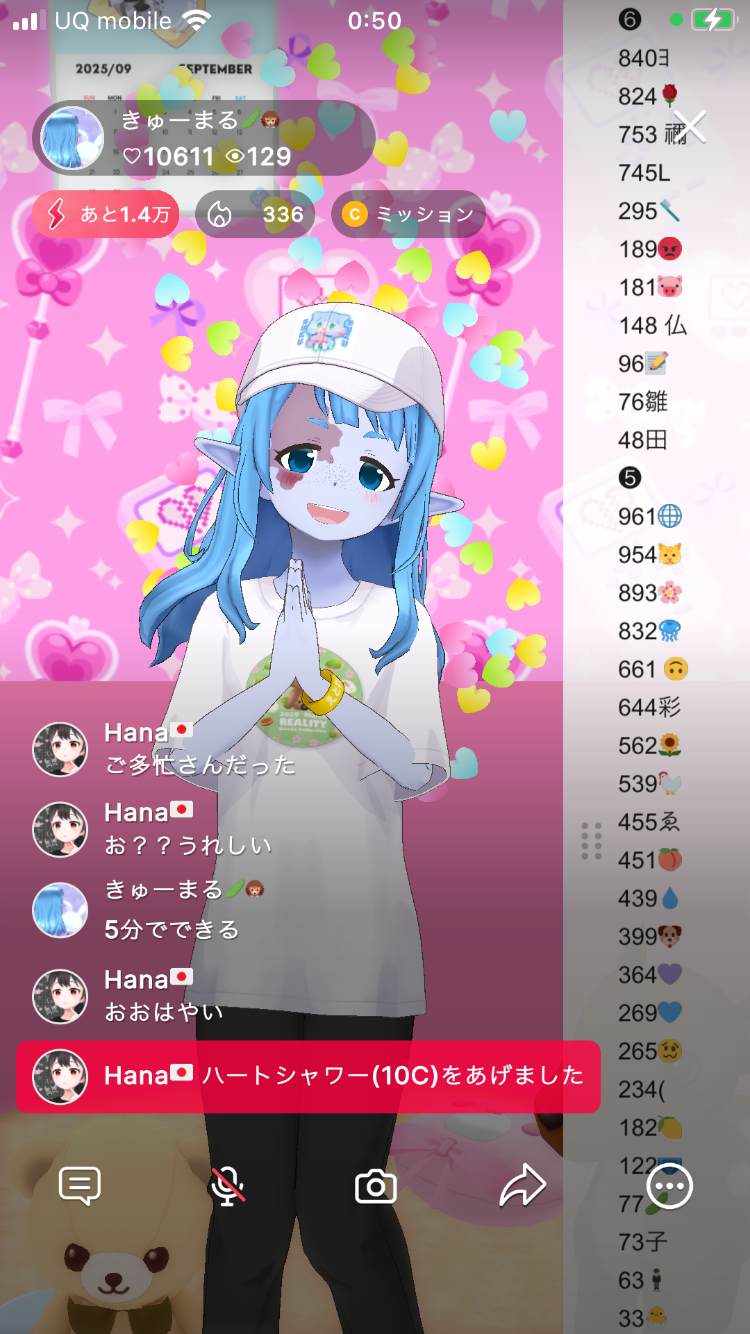Open streamer きゅーまる's profile bubble
750x1334 pixels.
click(204, 138)
